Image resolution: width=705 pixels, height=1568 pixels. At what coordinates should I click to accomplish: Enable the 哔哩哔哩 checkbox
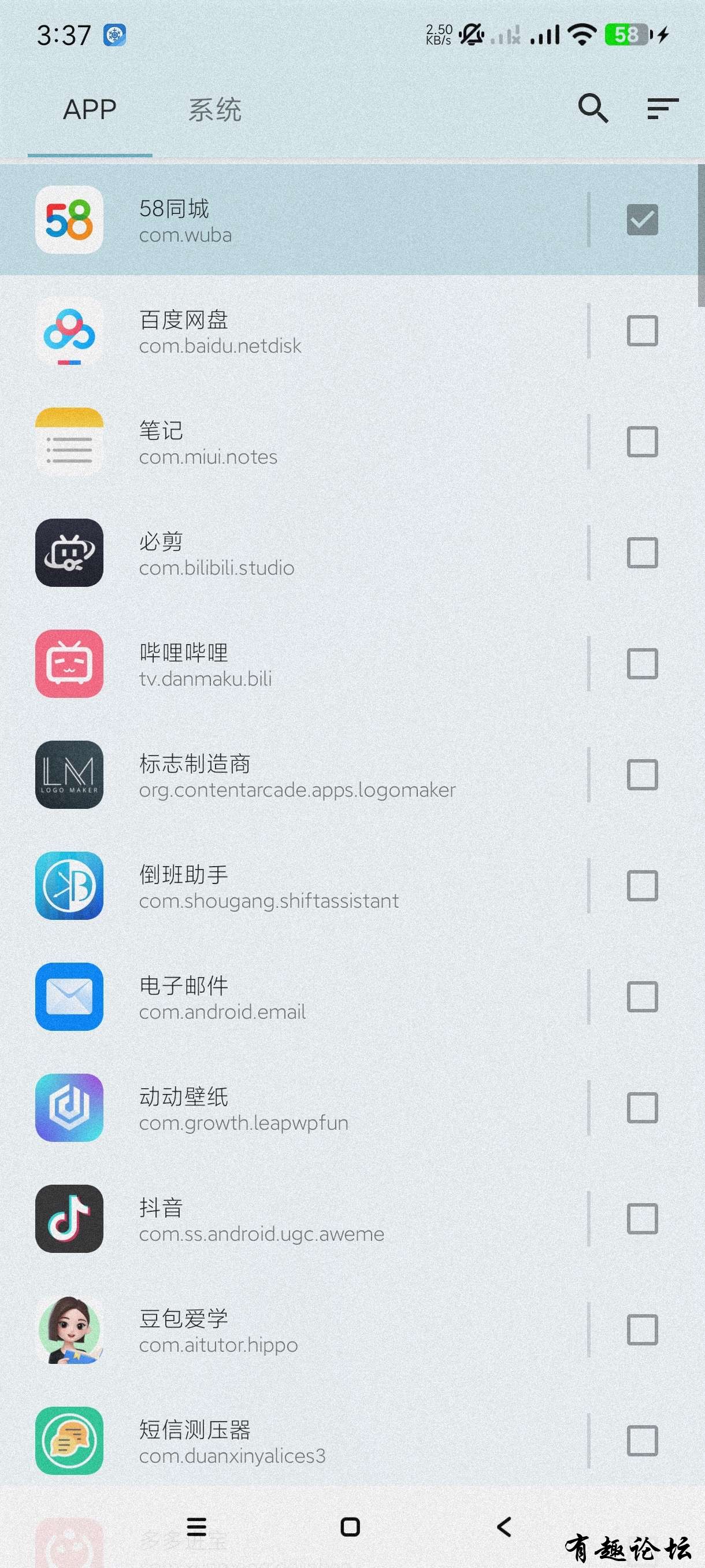[x=642, y=664]
